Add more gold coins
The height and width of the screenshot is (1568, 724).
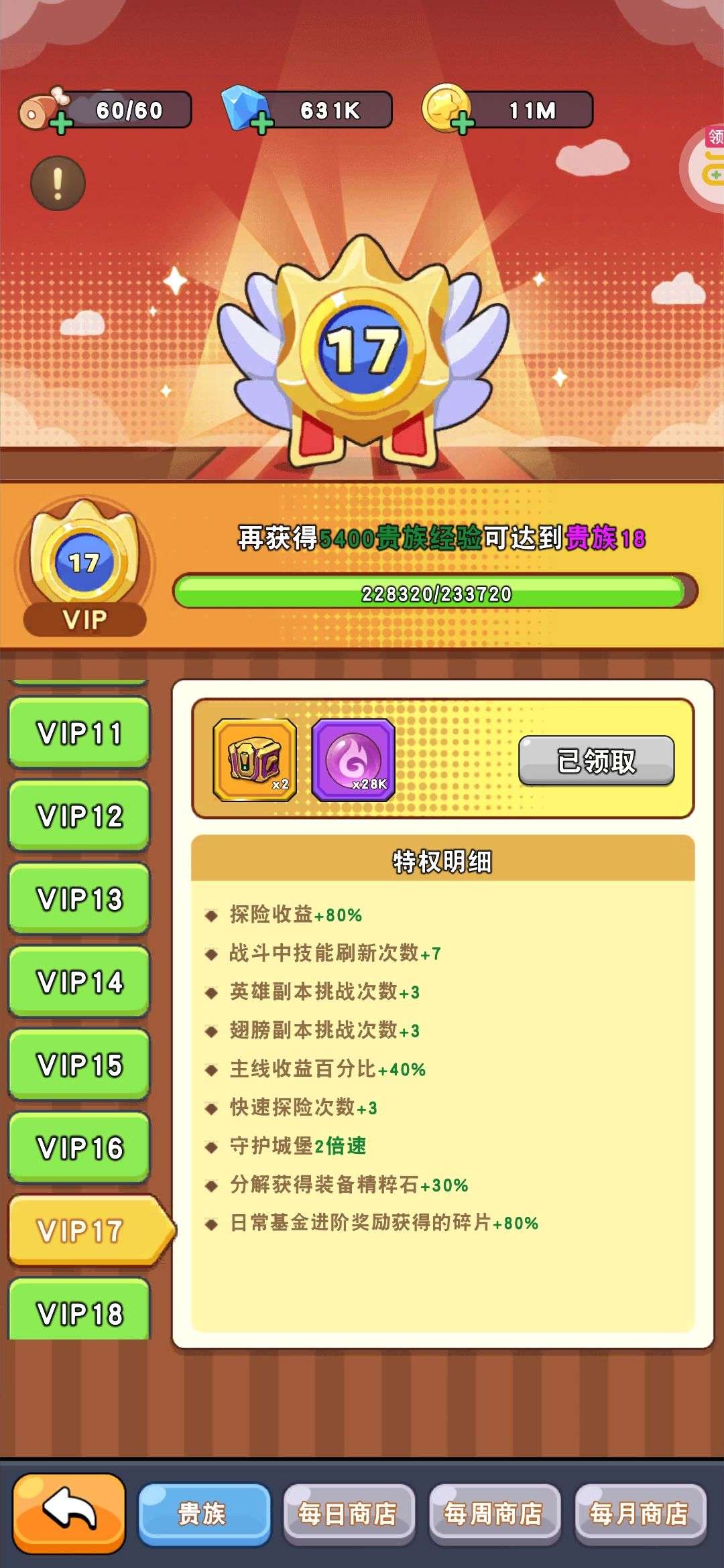pyautogui.click(x=463, y=123)
